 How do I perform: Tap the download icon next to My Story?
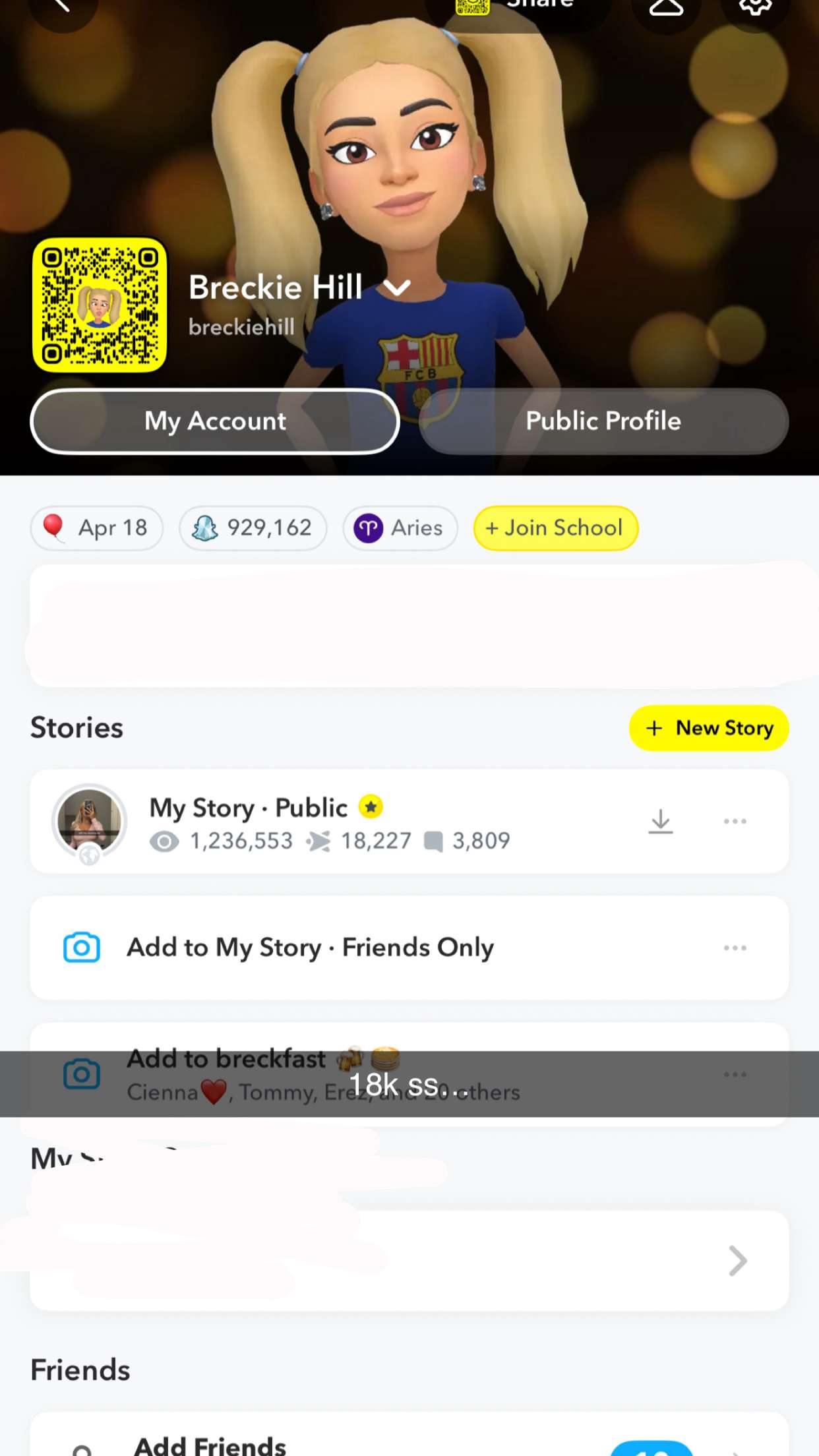click(x=661, y=822)
